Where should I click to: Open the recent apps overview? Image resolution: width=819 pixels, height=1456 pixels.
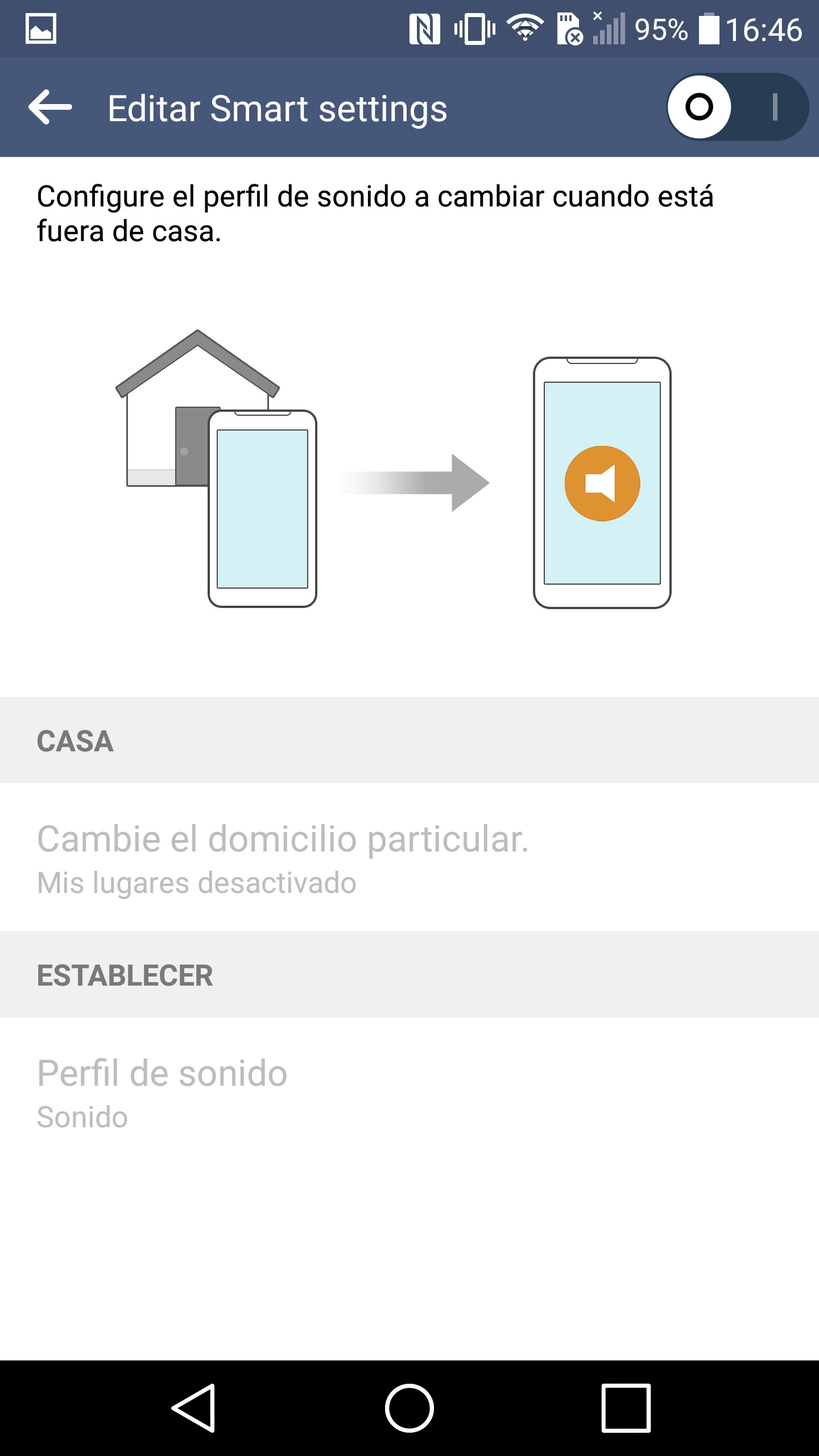pyautogui.click(x=626, y=1408)
